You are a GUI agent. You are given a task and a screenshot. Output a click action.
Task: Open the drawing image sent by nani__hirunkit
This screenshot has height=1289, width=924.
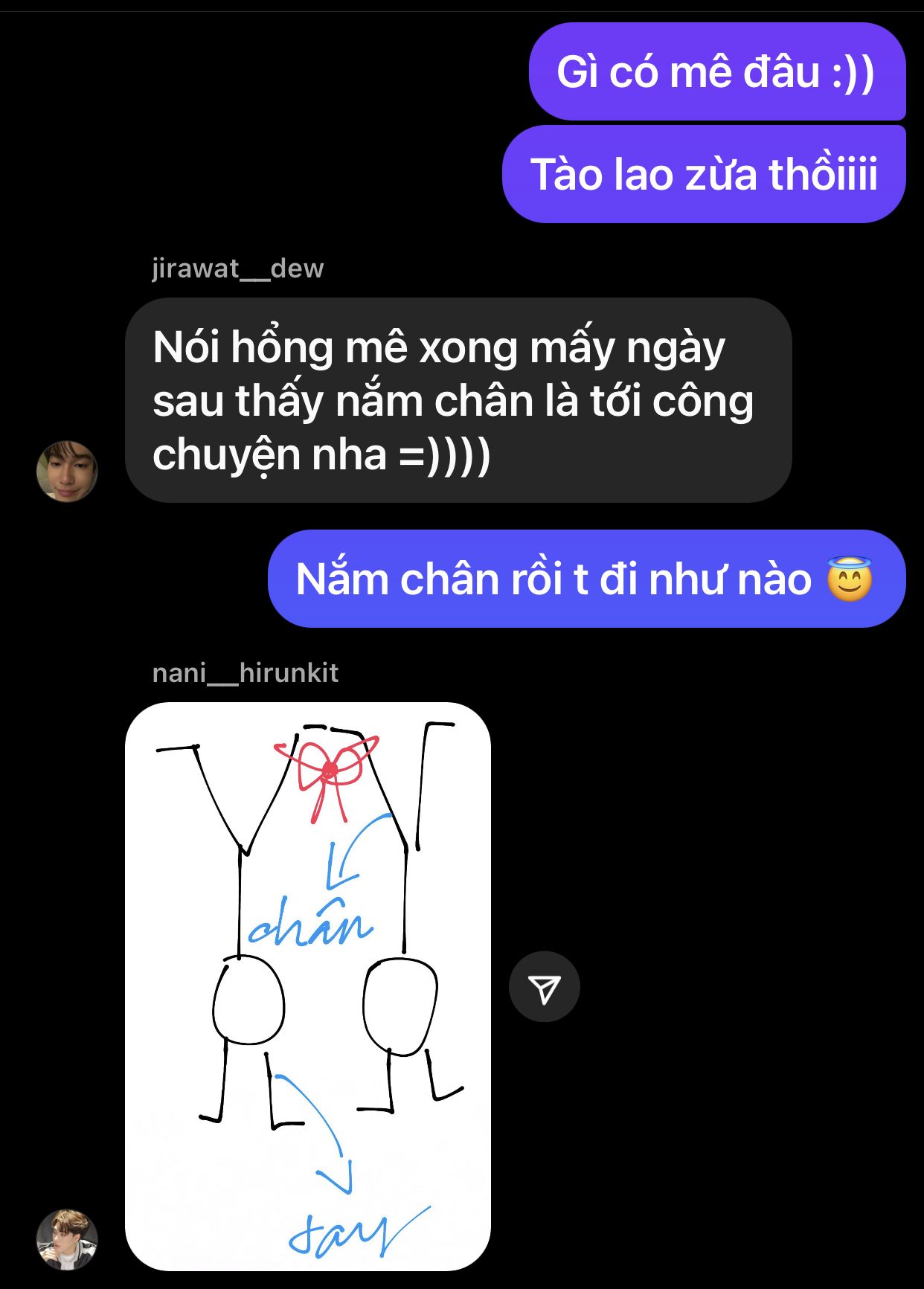click(x=307, y=986)
